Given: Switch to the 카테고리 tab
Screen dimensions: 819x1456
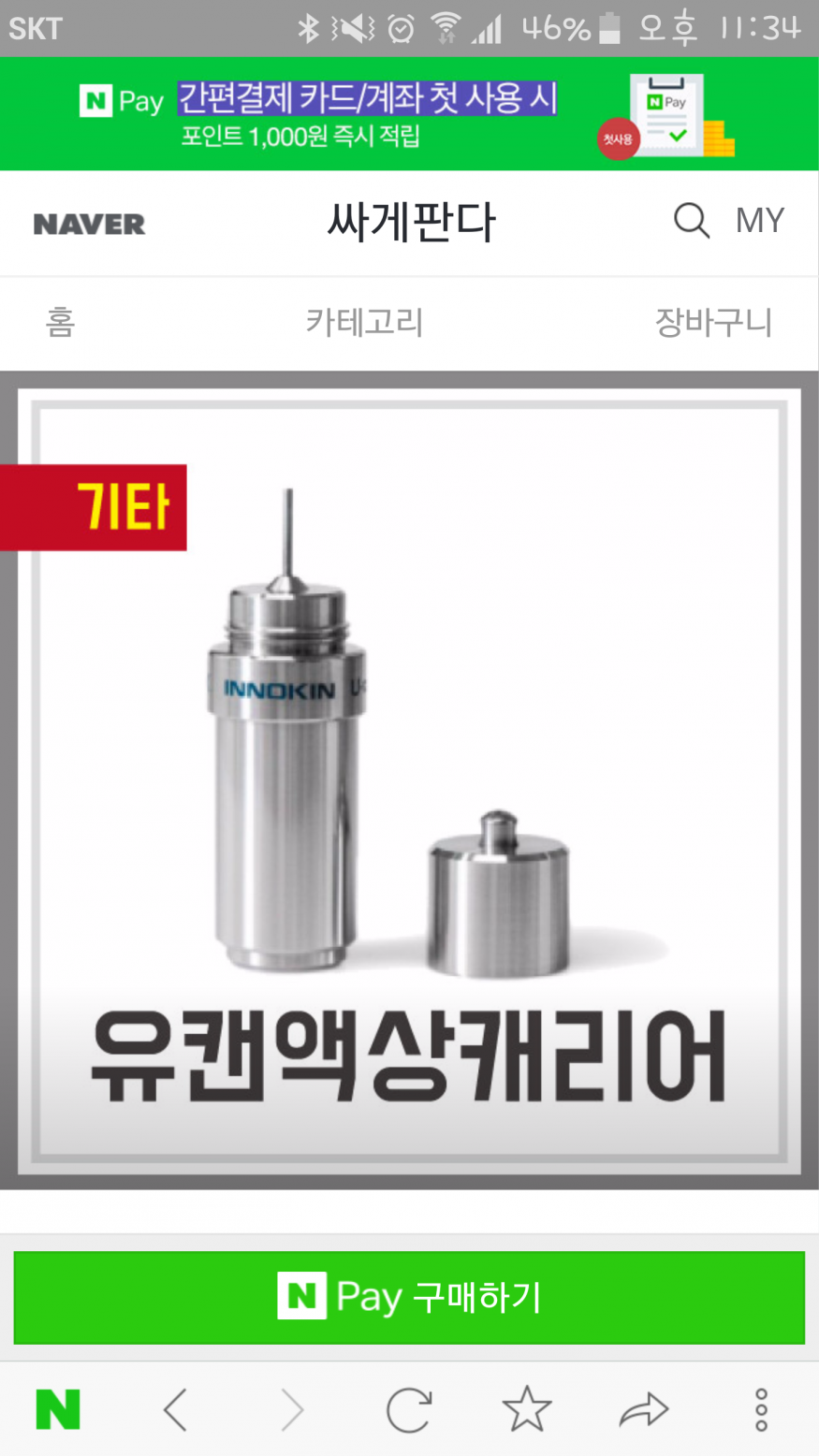Looking at the screenshot, I should coord(364,323).
